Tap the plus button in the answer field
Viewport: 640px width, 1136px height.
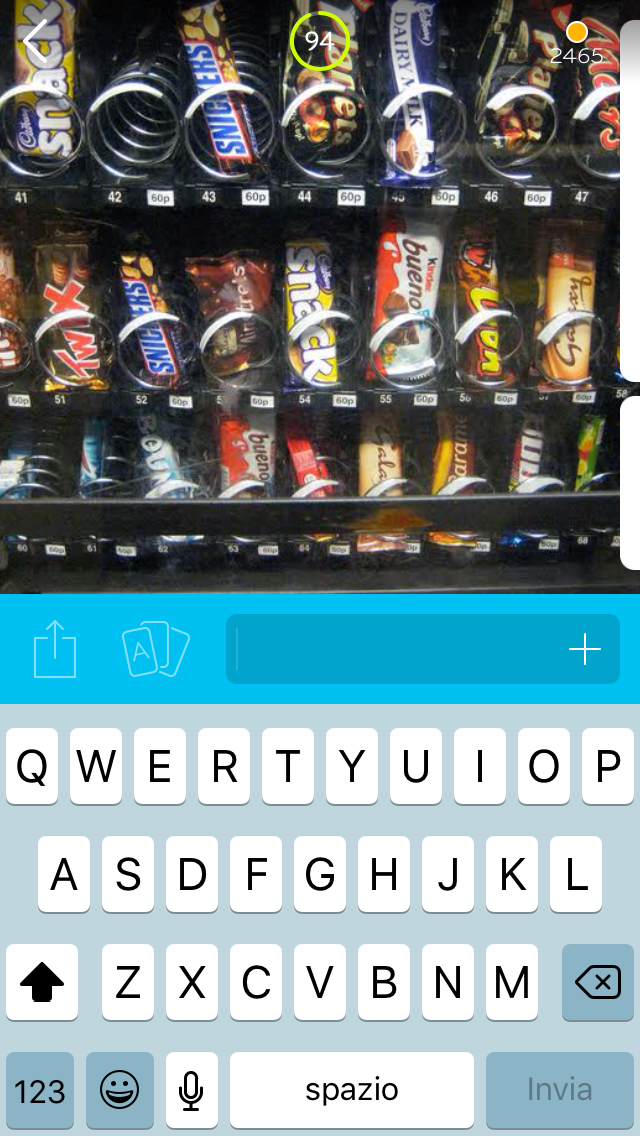(x=585, y=650)
